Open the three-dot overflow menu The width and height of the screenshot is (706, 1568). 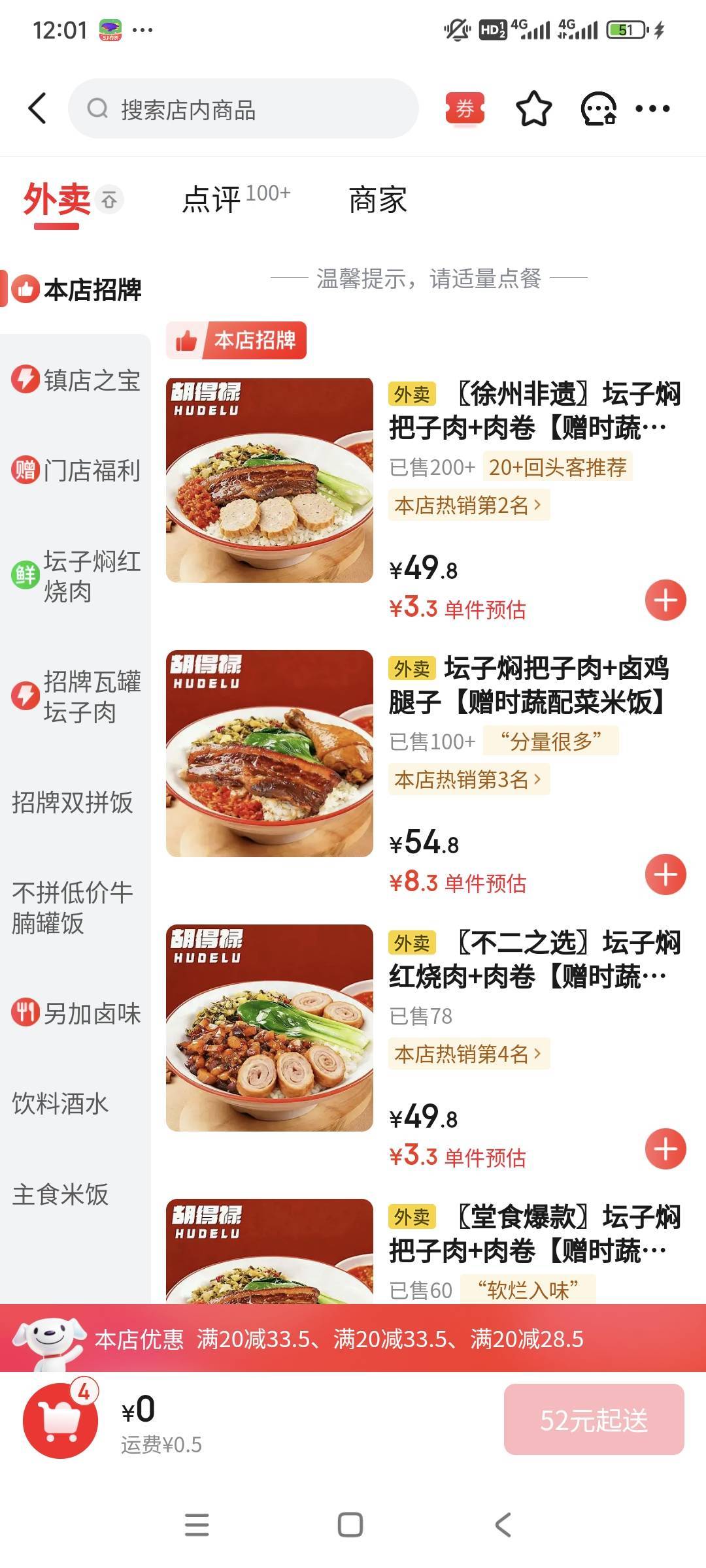[x=652, y=108]
